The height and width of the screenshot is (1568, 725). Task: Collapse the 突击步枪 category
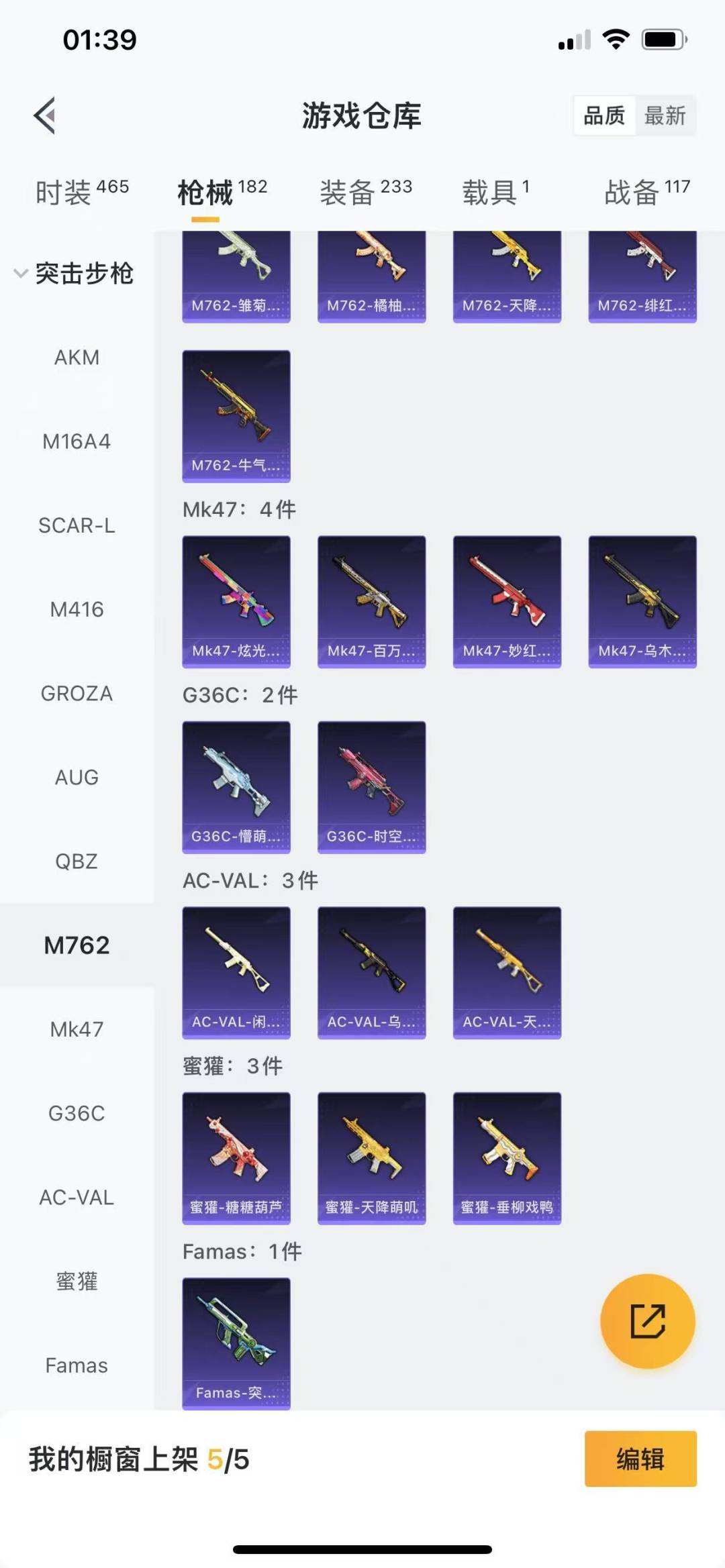tap(74, 273)
